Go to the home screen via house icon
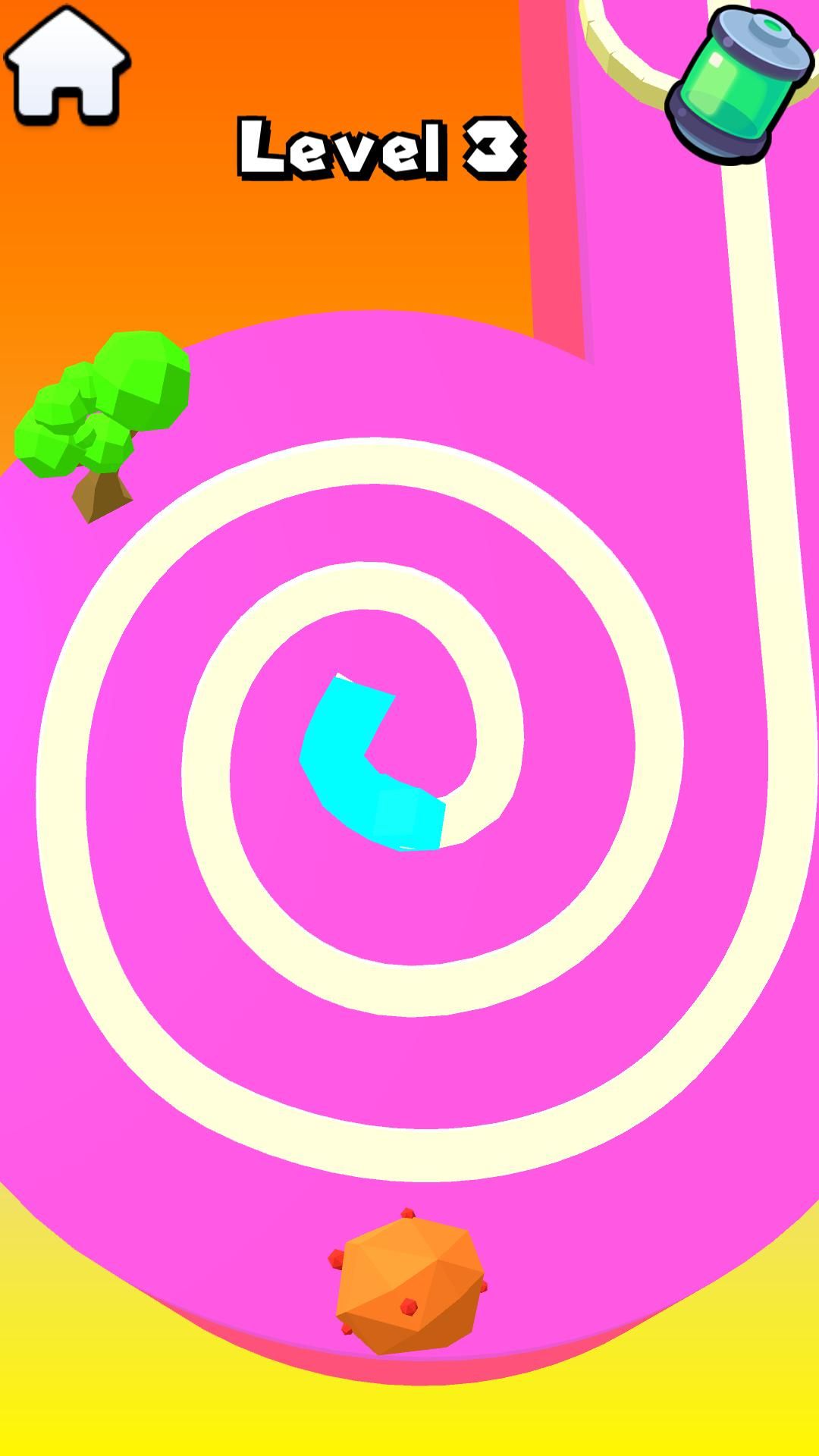 (67, 66)
